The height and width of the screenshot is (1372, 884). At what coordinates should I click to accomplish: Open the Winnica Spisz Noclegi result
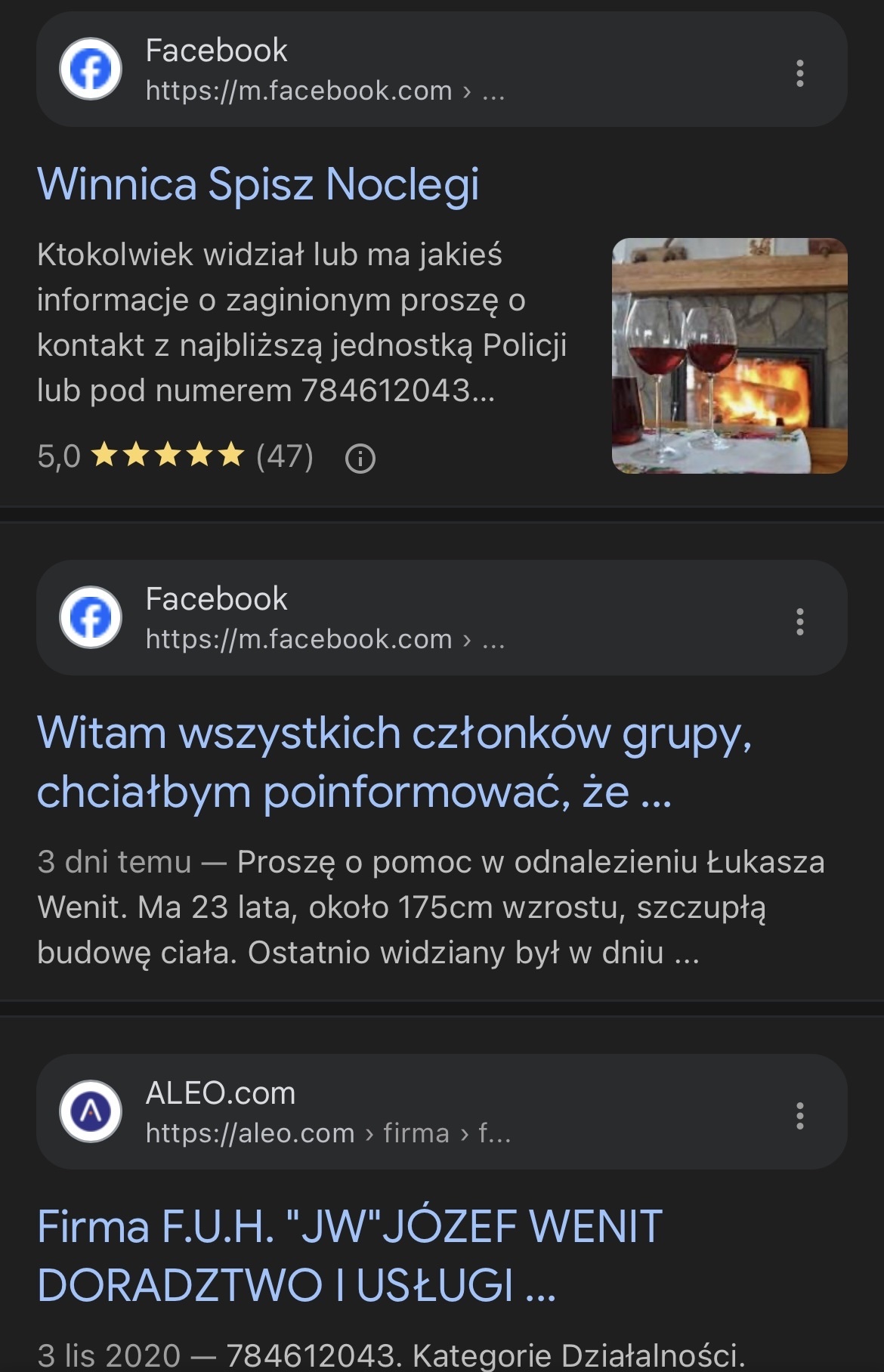(x=258, y=184)
